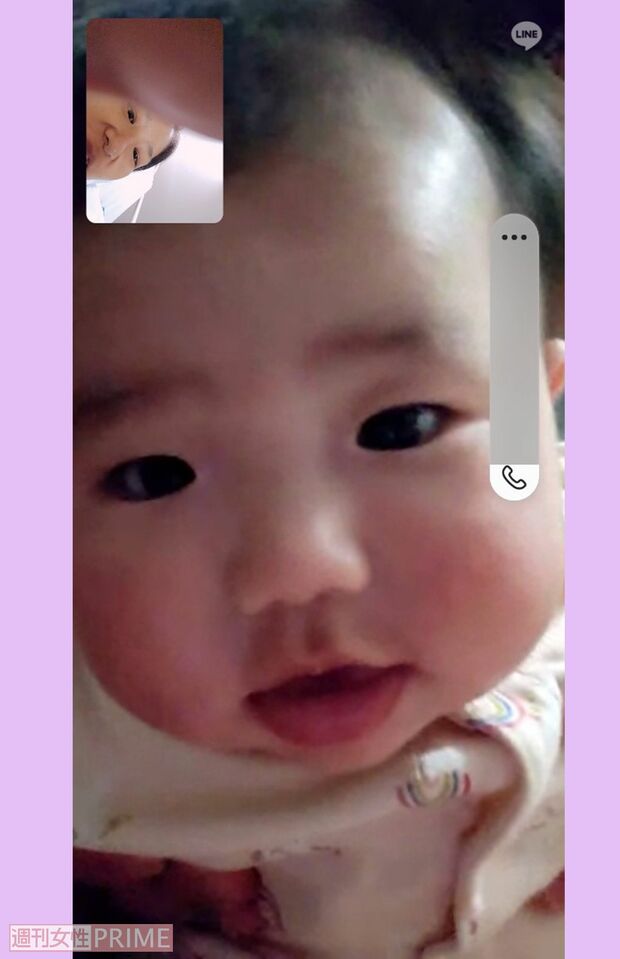Tap the self-view video thumbnail
The height and width of the screenshot is (959, 620).
tap(154, 121)
